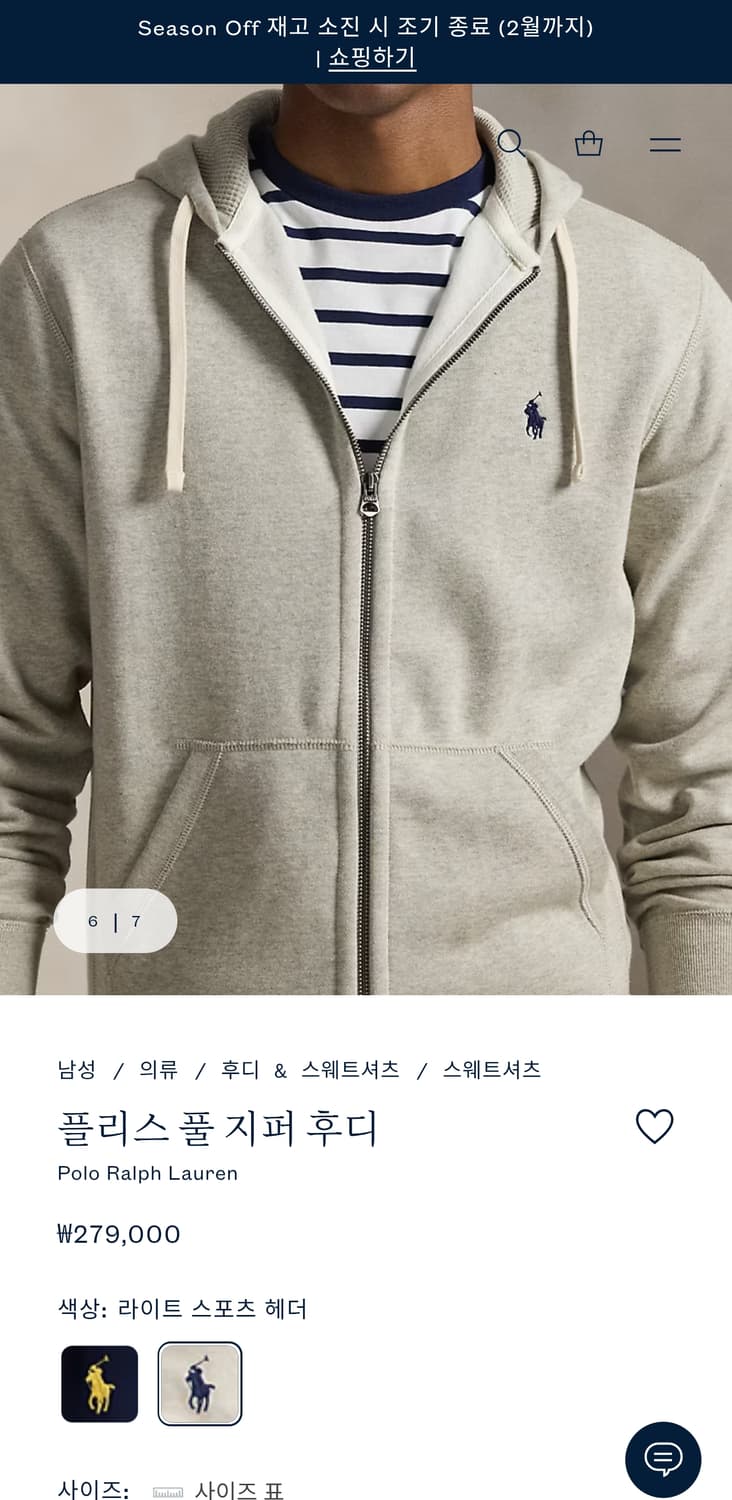Screen dimensions: 732x1500
Task: Open the shopping bag icon
Action: (589, 144)
